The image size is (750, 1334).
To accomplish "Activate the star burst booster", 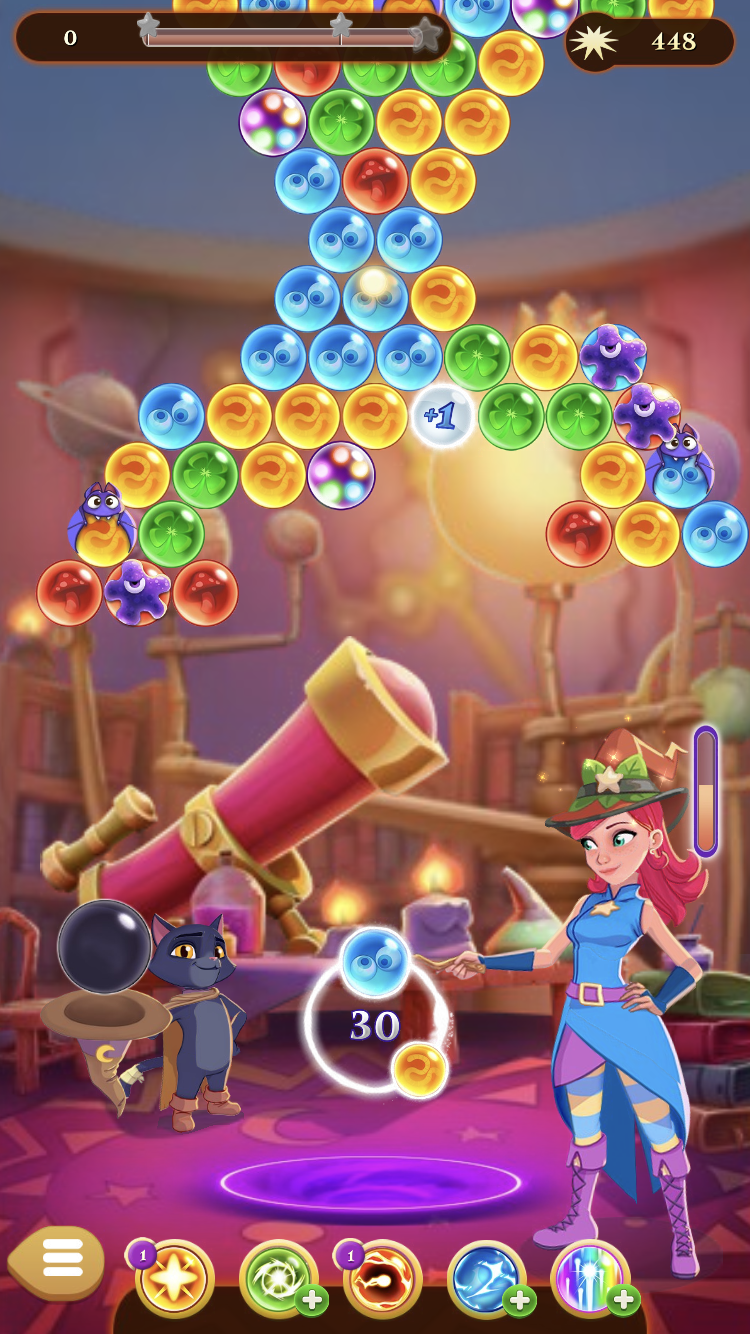I will (x=175, y=1278).
